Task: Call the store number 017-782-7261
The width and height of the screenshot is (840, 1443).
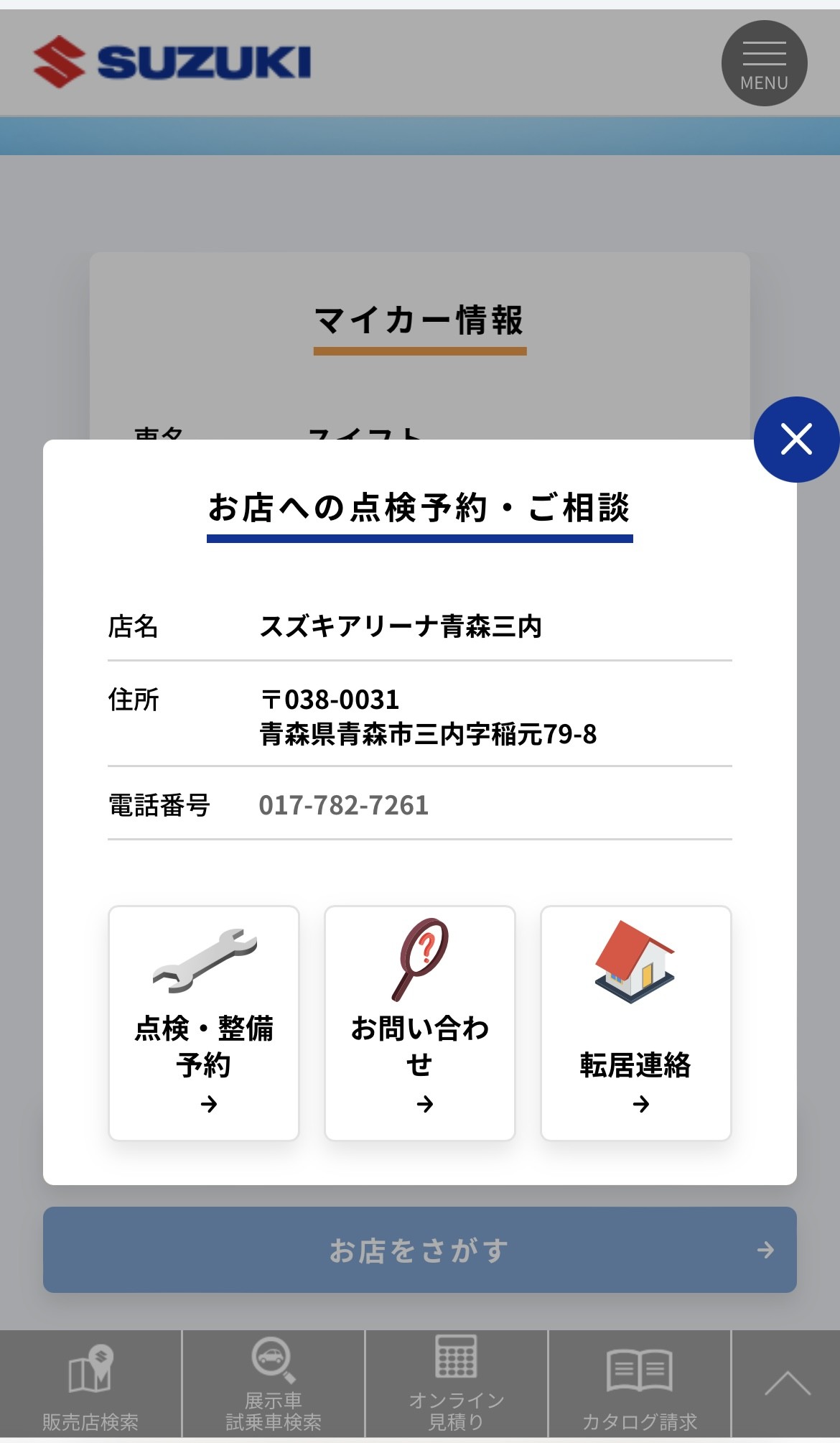Action: coord(344,805)
